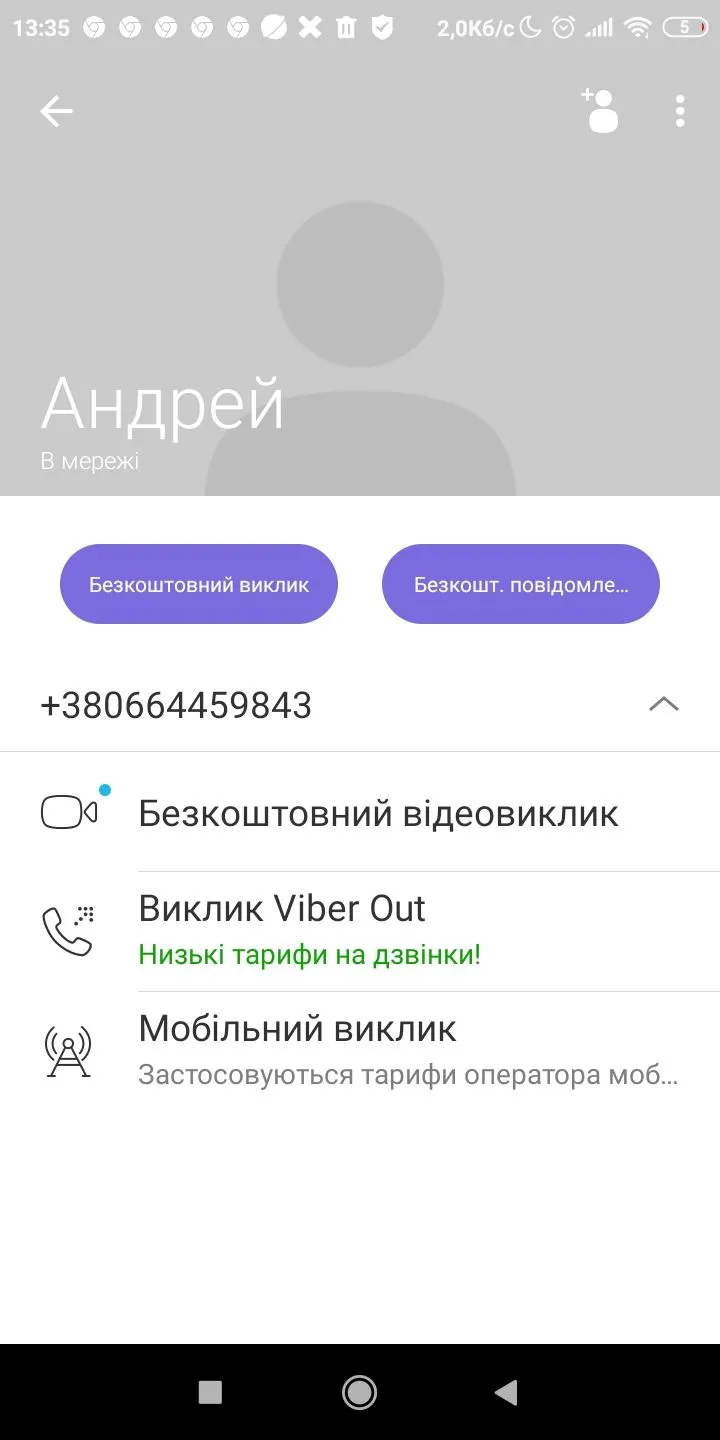720x1440 pixels.
Task: Send a free message to Андрей
Action: coord(521,585)
